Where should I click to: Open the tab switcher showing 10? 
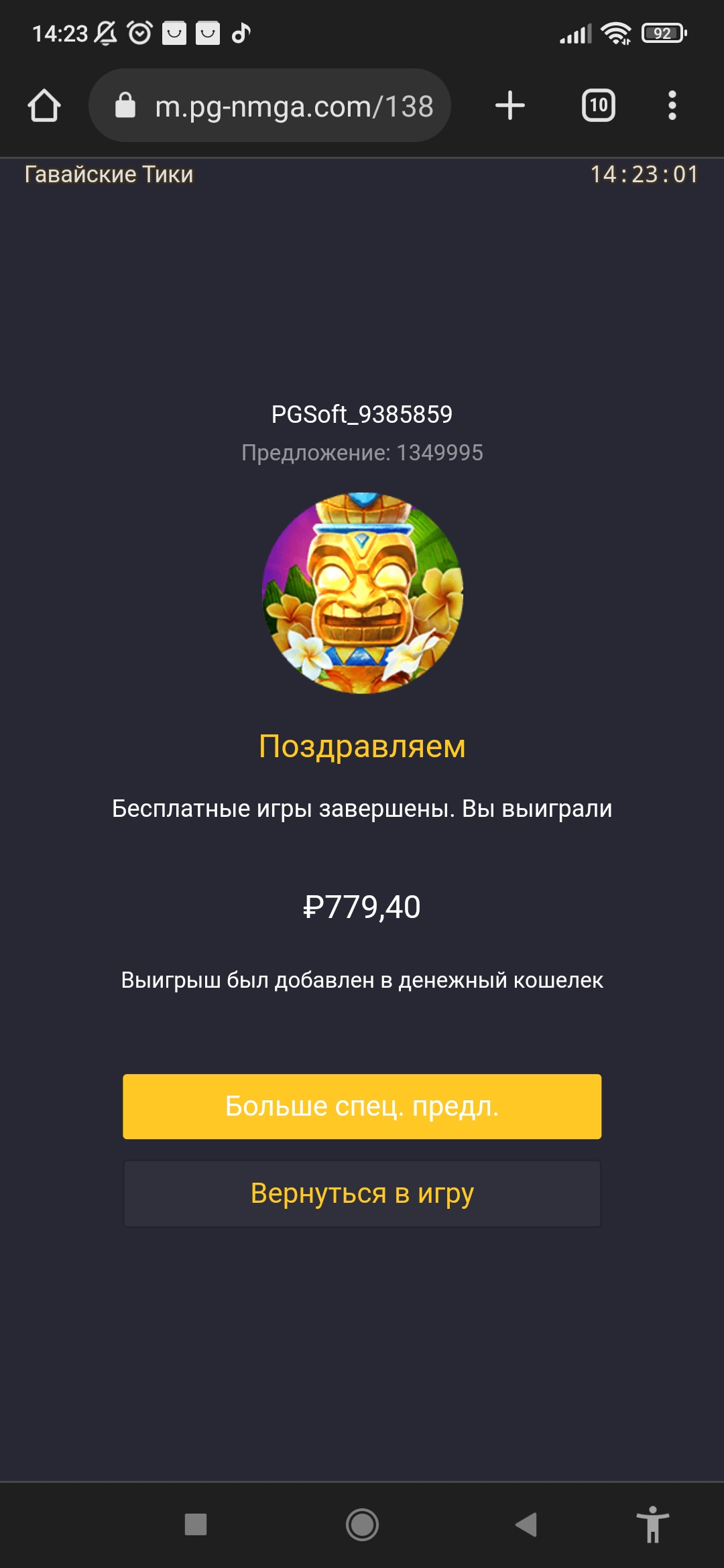(x=599, y=105)
